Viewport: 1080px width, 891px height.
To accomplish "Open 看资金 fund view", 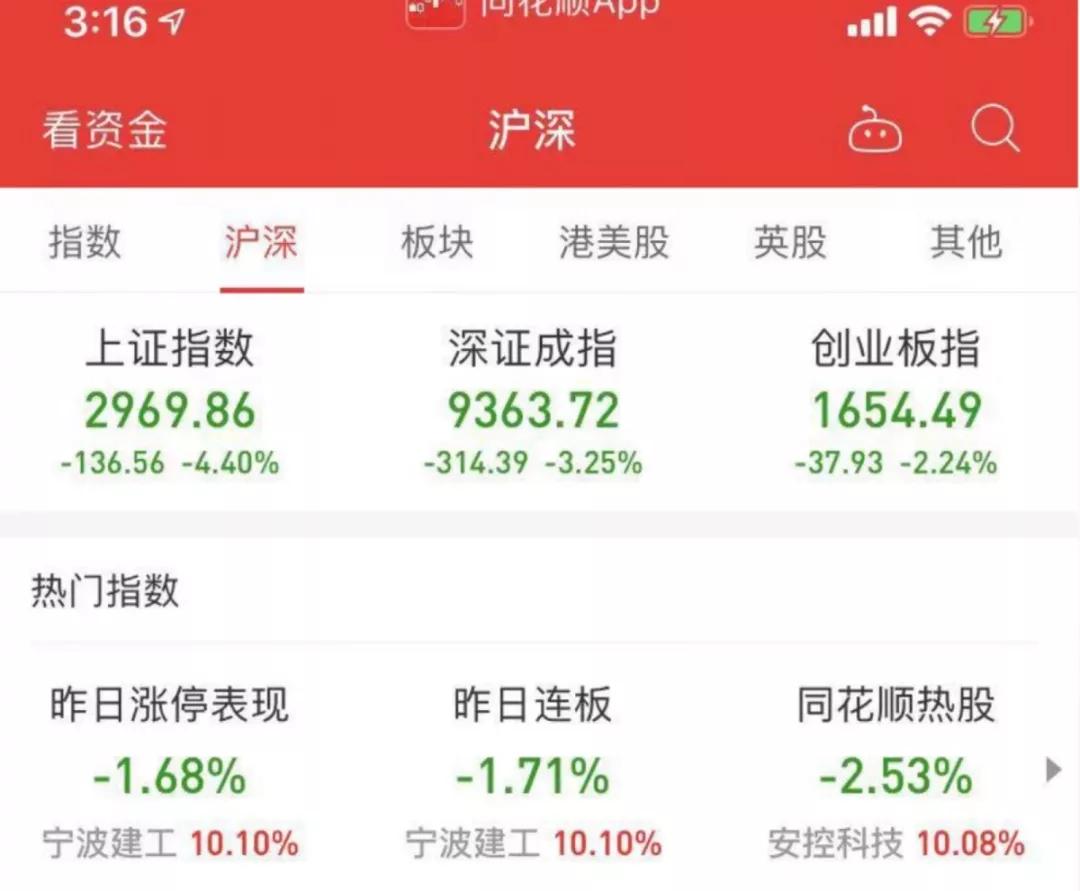I will point(104,131).
